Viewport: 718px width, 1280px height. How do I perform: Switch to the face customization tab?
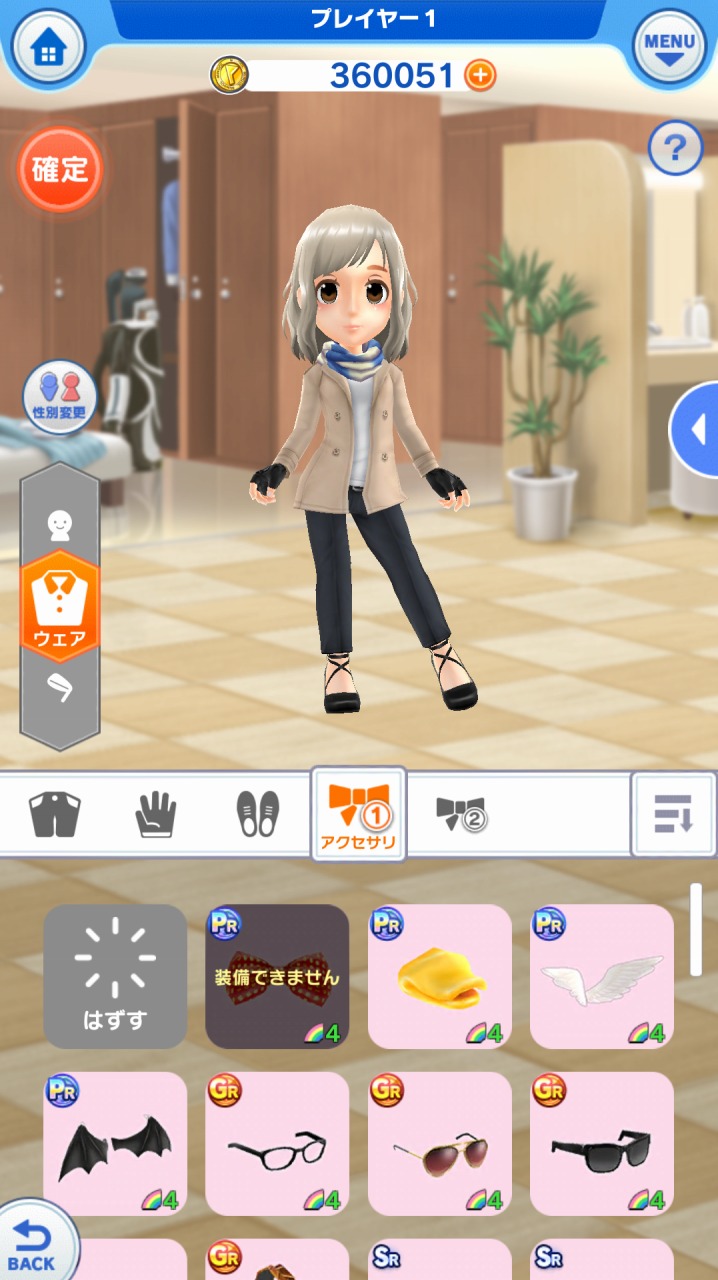[60, 522]
